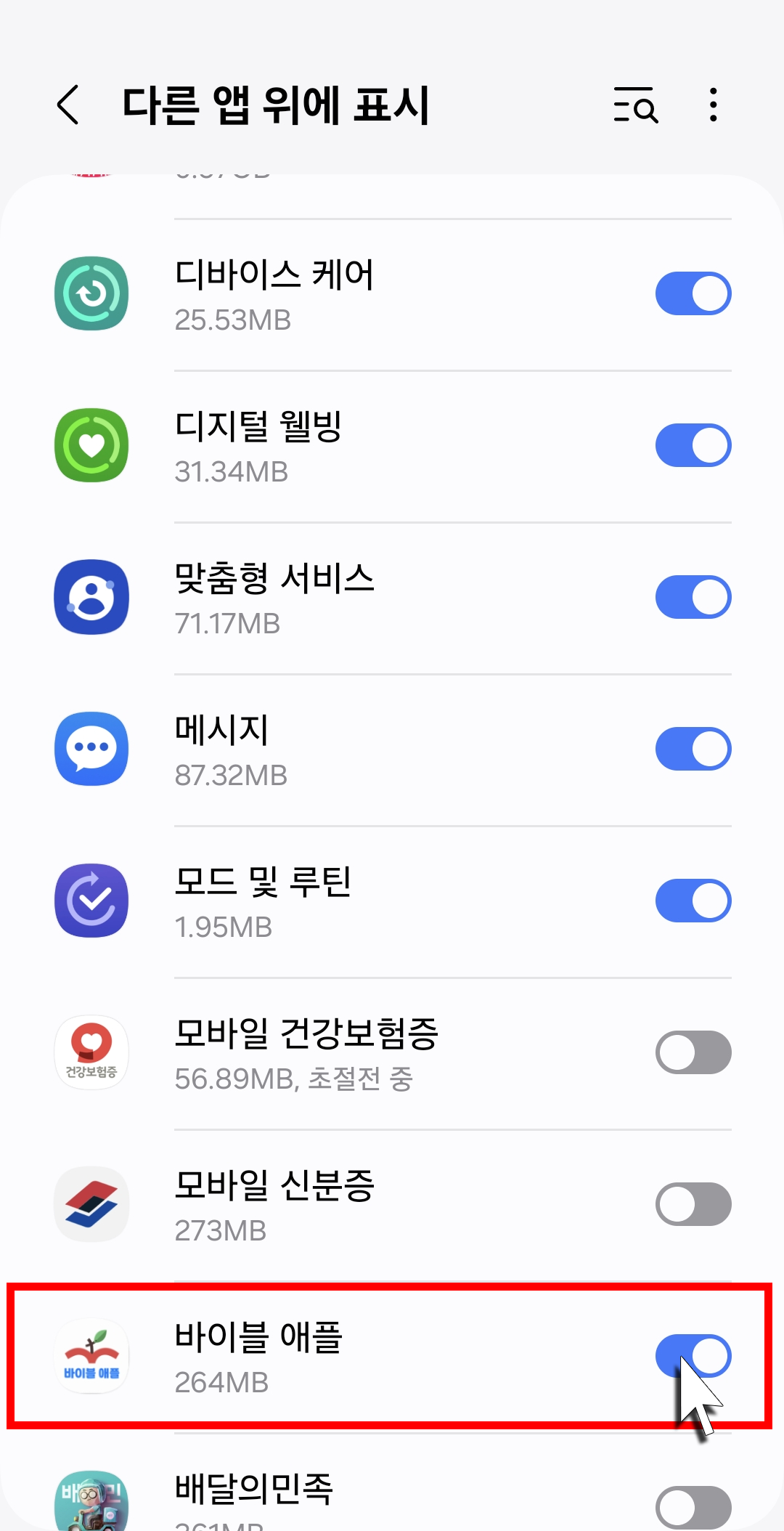
Task: Turn off the 디지털 웰빙 switch
Action: 693,445
